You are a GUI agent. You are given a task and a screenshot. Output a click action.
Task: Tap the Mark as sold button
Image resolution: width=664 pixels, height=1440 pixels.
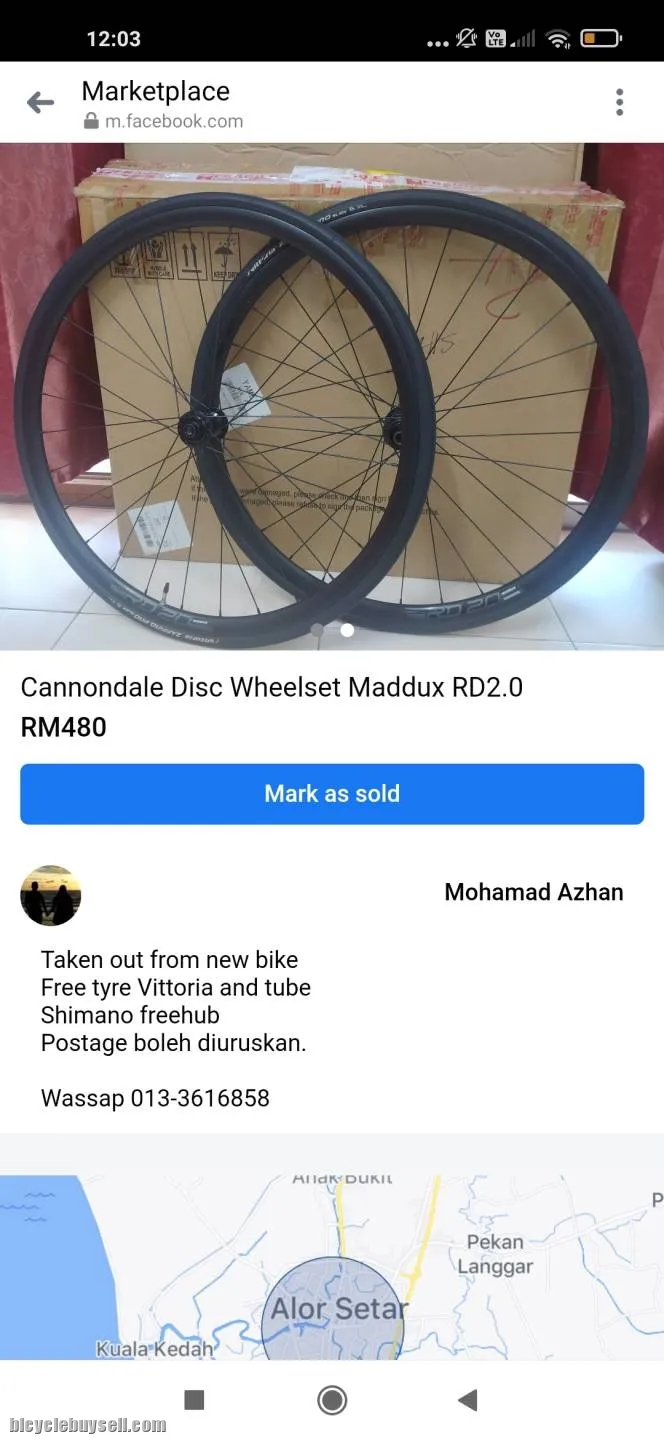click(x=332, y=794)
